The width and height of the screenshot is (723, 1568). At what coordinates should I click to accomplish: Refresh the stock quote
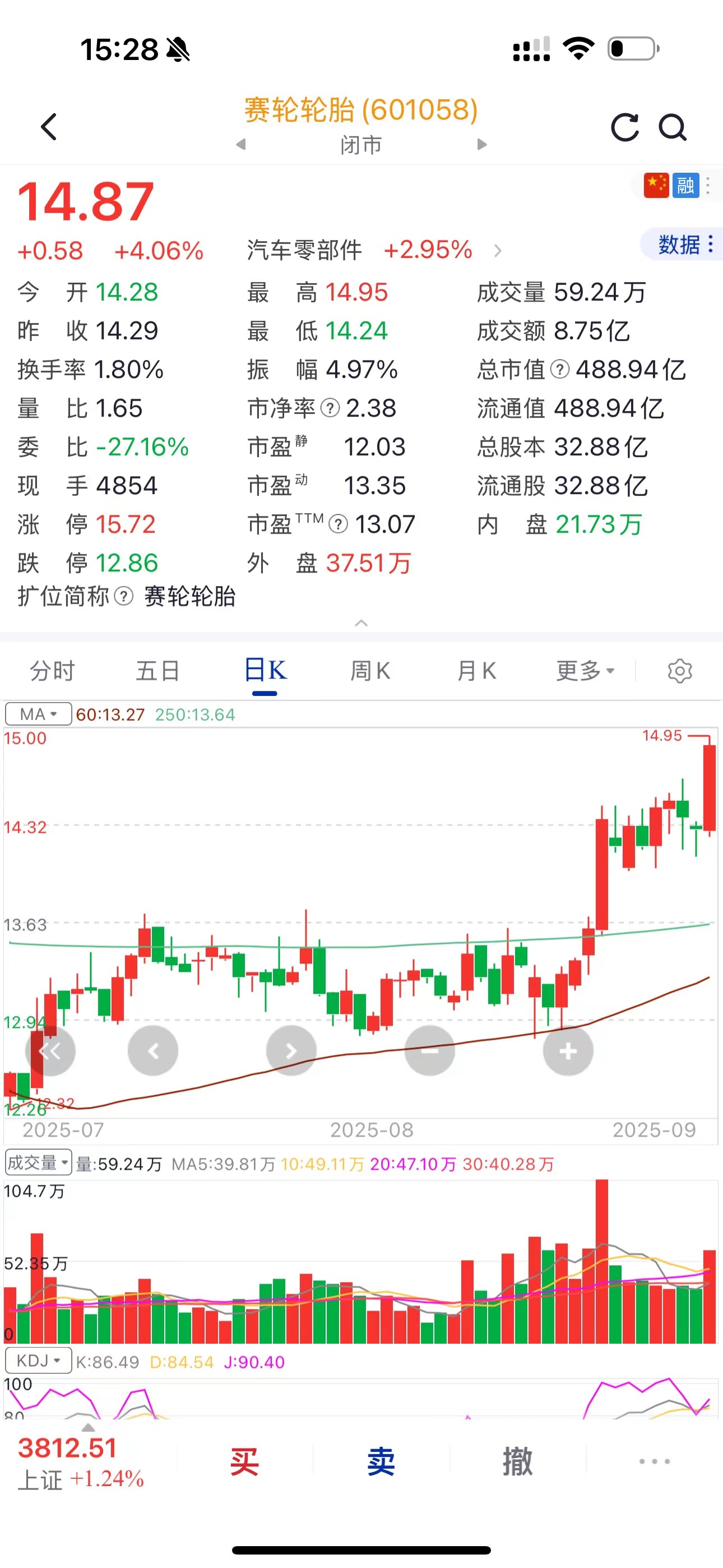[625, 127]
